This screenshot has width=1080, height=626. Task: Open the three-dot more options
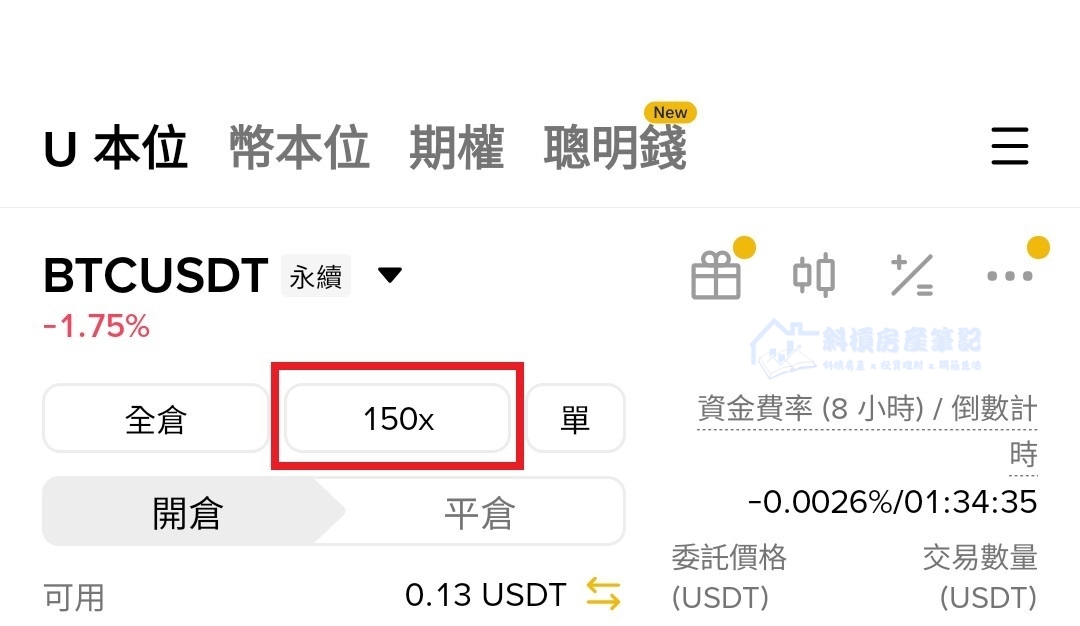pyautogui.click(x=1009, y=276)
